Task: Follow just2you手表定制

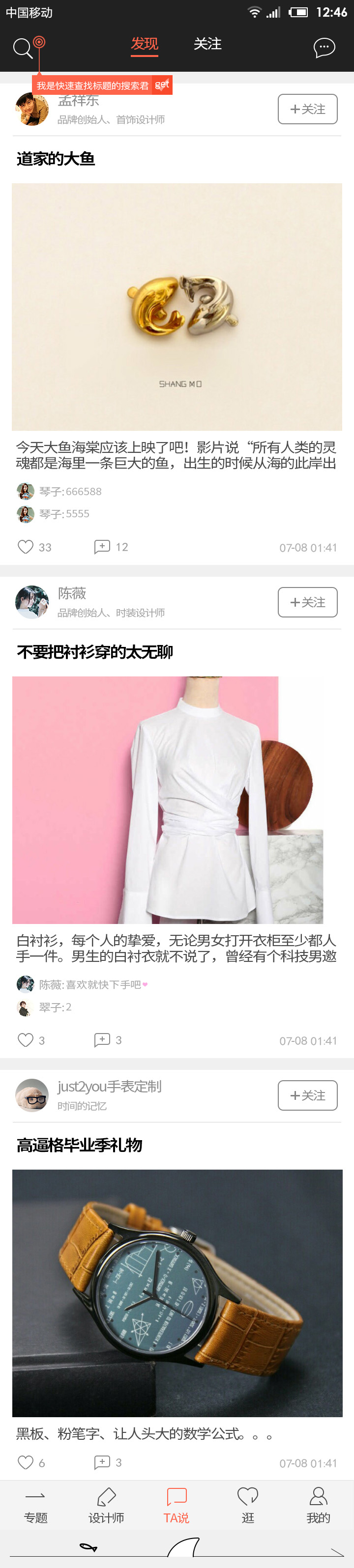Action: tap(307, 1095)
